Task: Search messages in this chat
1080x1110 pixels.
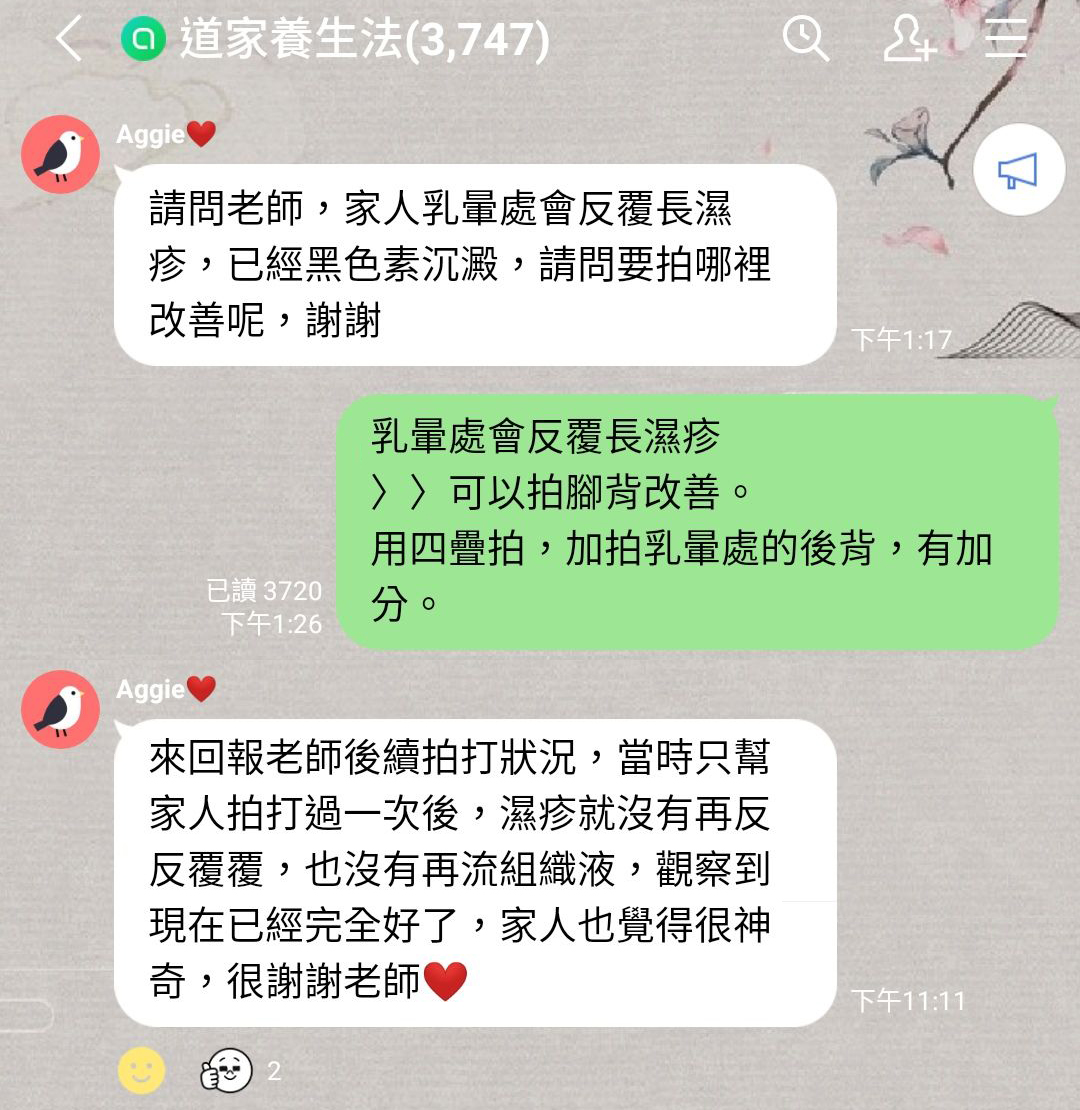Action: [805, 40]
